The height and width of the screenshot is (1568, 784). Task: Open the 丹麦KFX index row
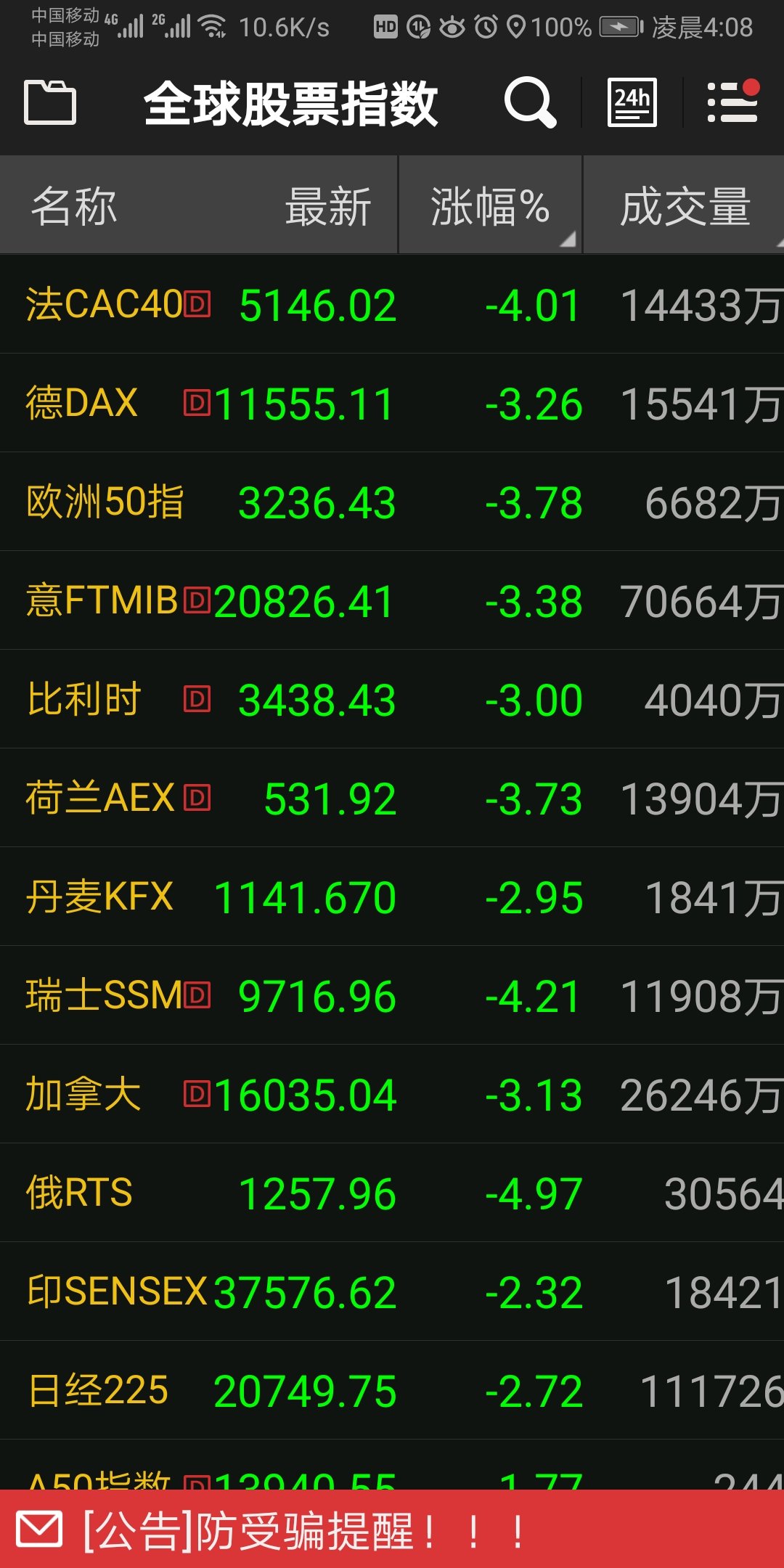tap(392, 897)
